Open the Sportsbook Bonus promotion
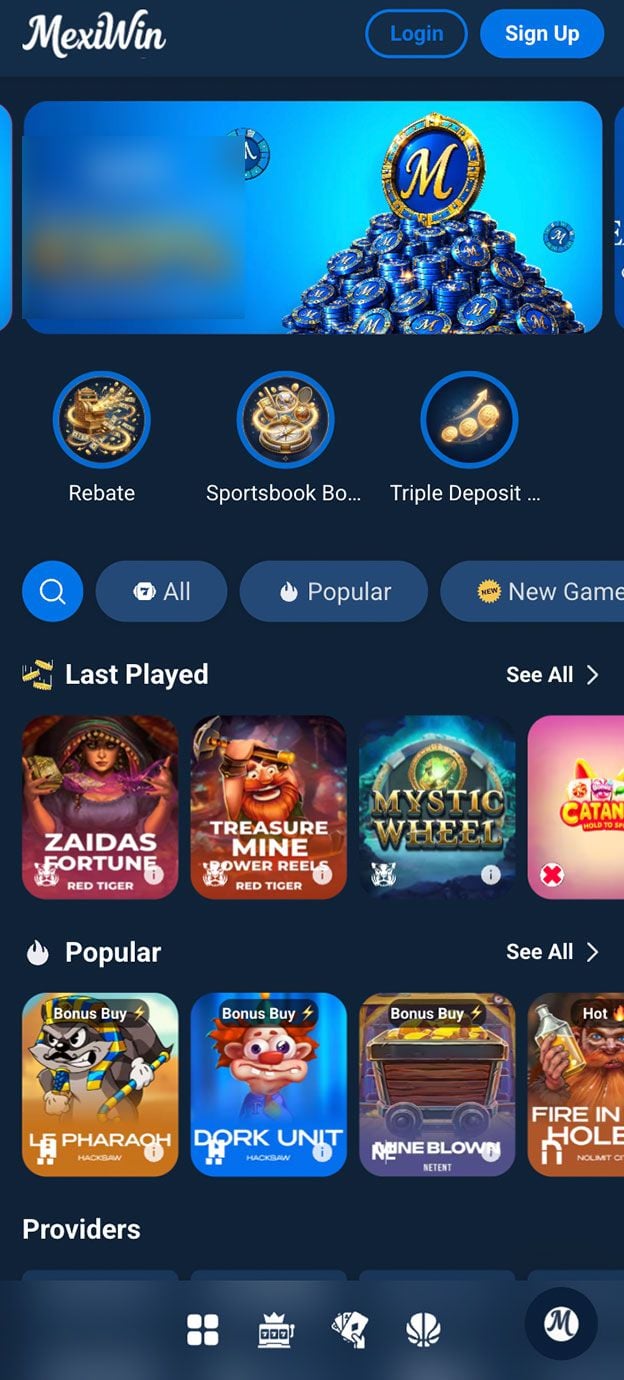 284,439
